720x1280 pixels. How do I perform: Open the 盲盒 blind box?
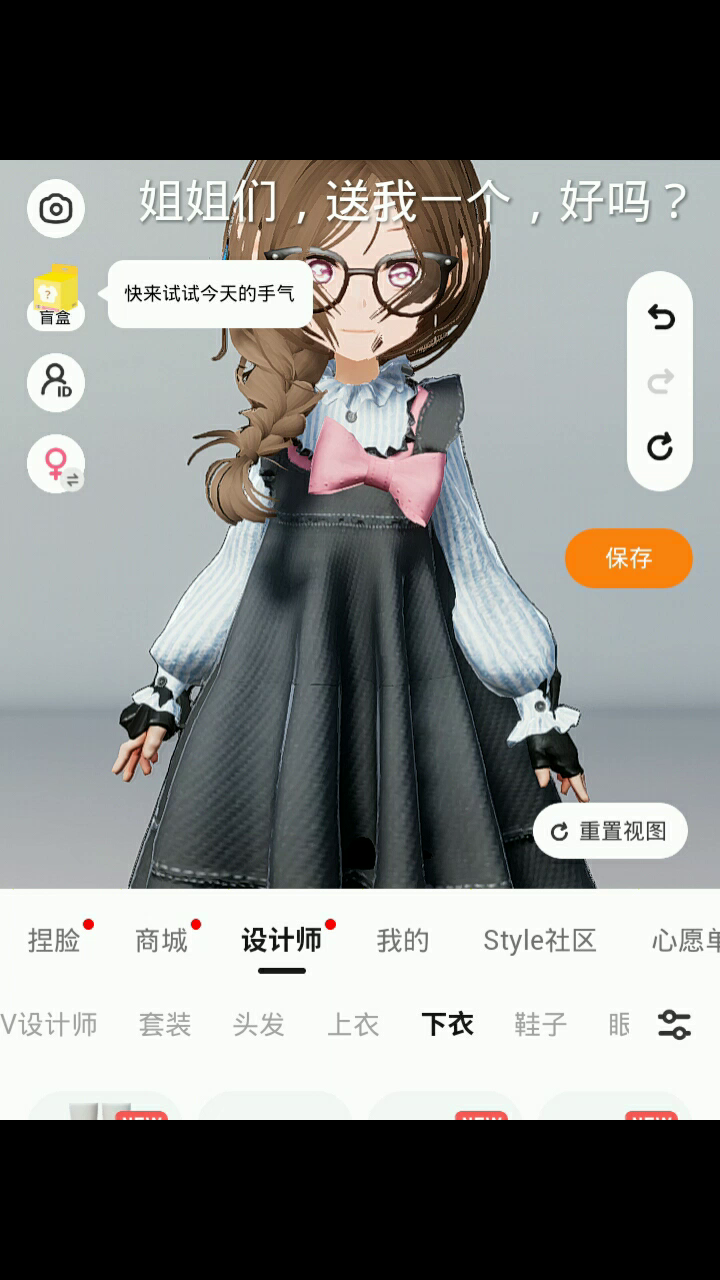56,297
